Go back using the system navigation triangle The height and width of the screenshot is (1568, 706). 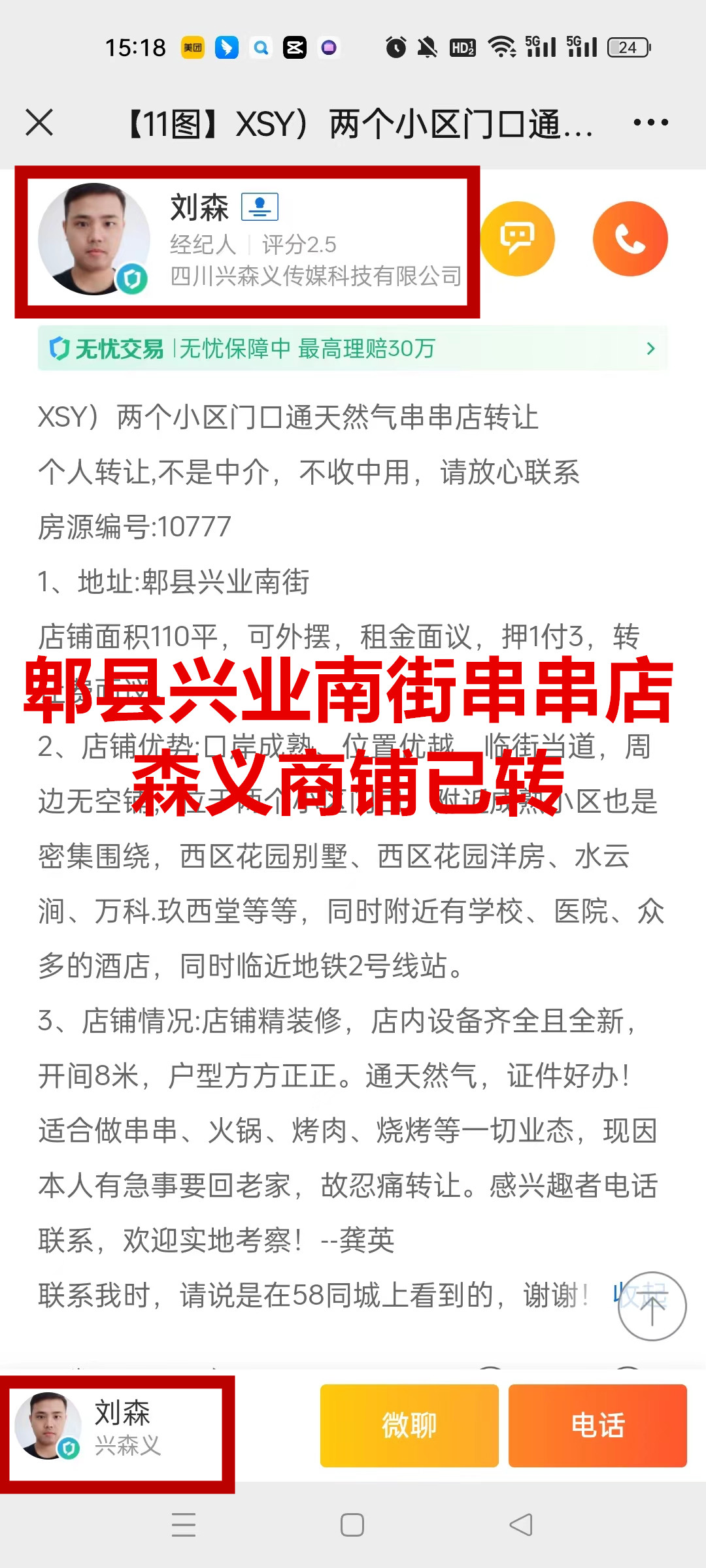(x=521, y=1525)
